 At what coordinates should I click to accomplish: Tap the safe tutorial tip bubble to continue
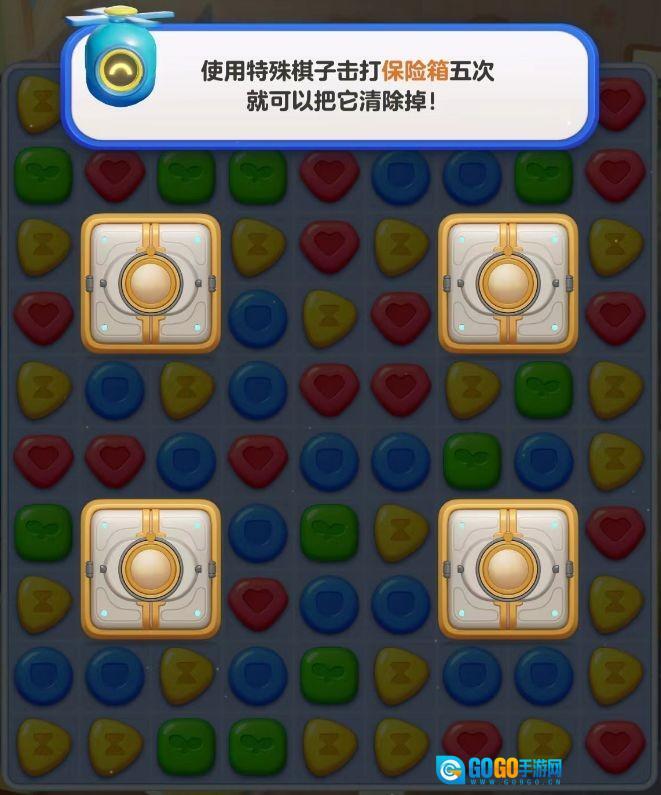pos(347,86)
